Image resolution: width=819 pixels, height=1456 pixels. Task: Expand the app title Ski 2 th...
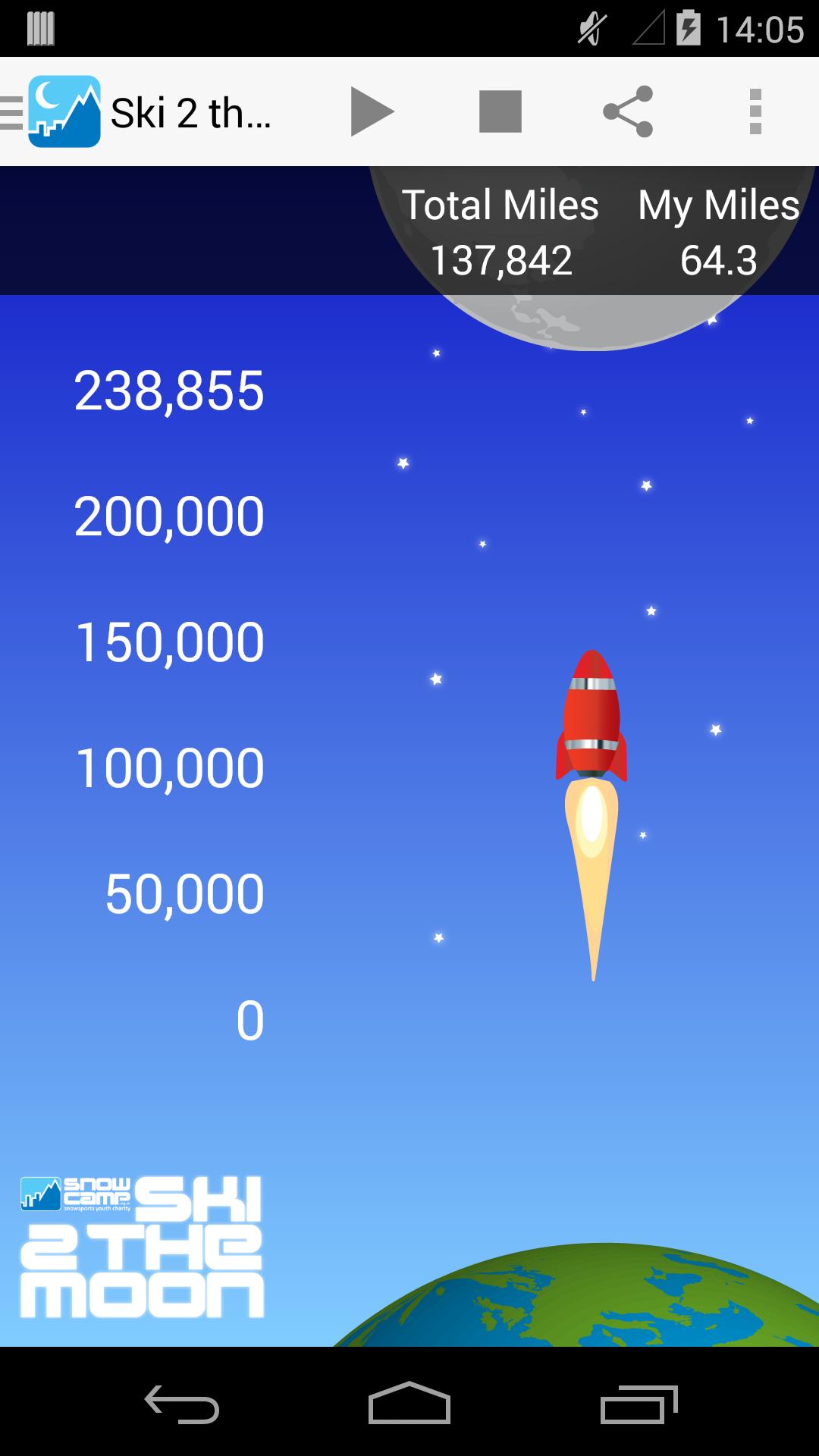193,111
